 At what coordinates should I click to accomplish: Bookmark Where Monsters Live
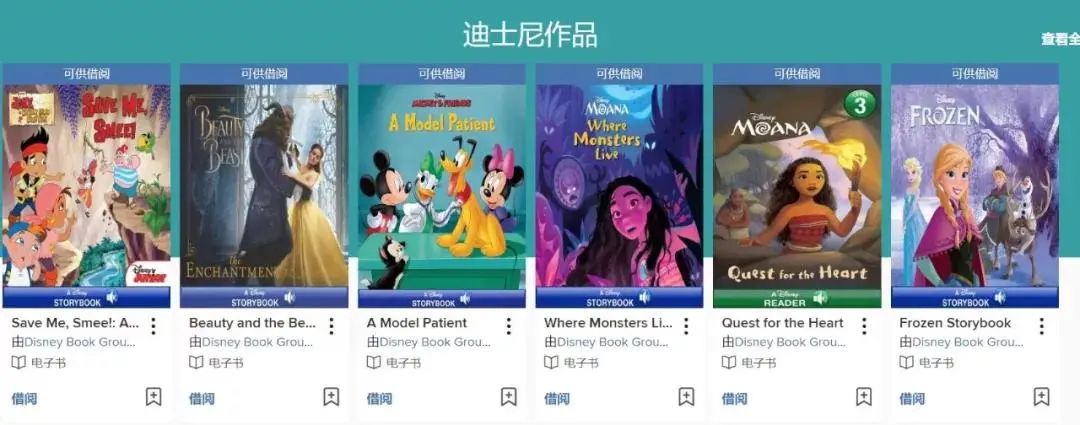686,397
